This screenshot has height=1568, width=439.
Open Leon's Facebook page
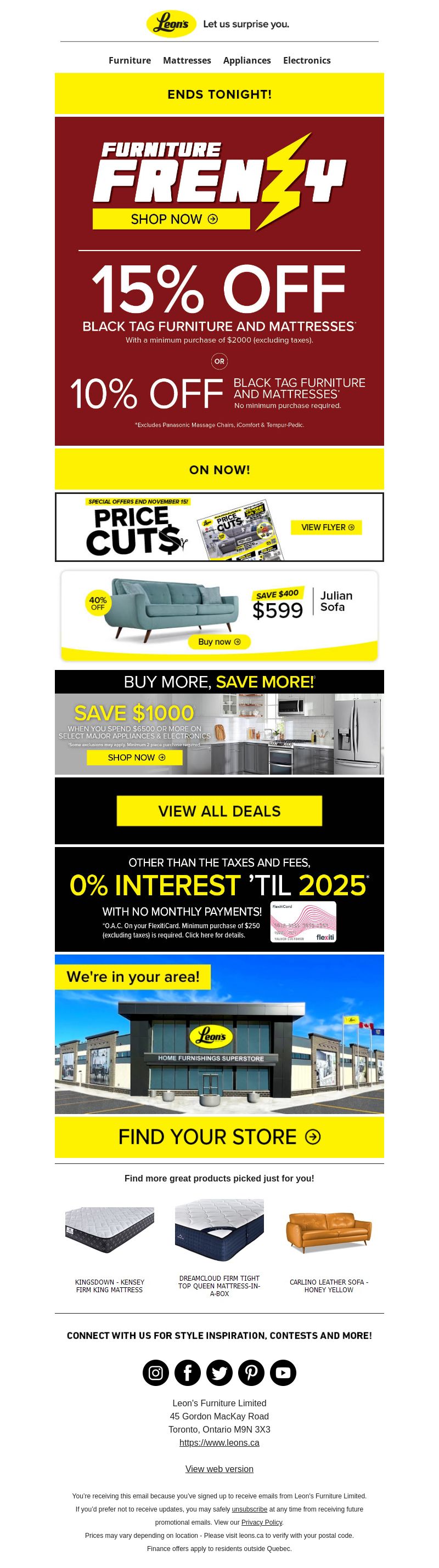tap(188, 1373)
